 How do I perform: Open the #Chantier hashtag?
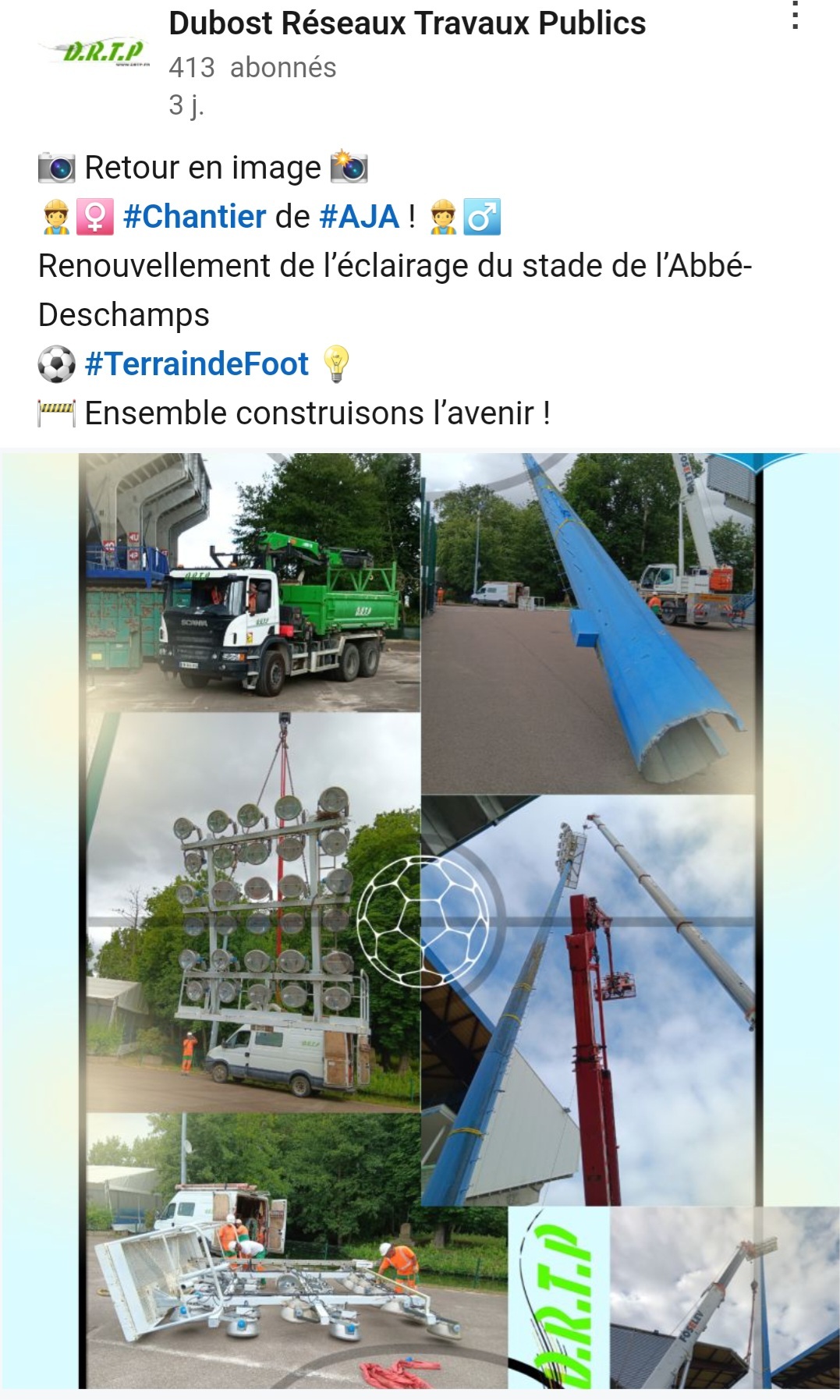coord(194,217)
